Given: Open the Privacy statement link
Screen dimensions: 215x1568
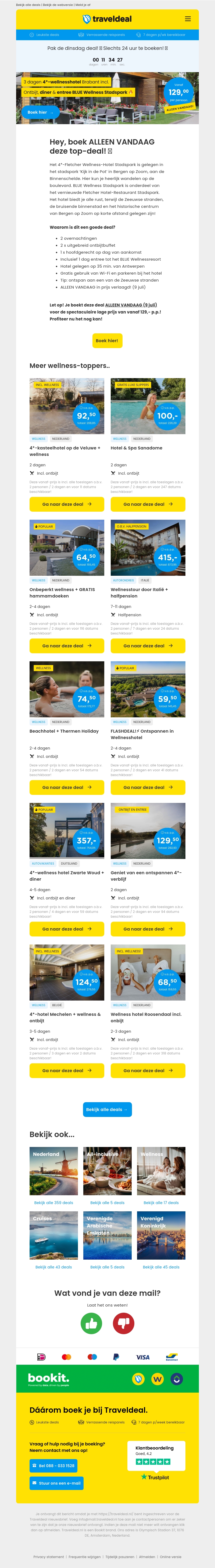Looking at the screenshot, I should (x=48, y=1557).
